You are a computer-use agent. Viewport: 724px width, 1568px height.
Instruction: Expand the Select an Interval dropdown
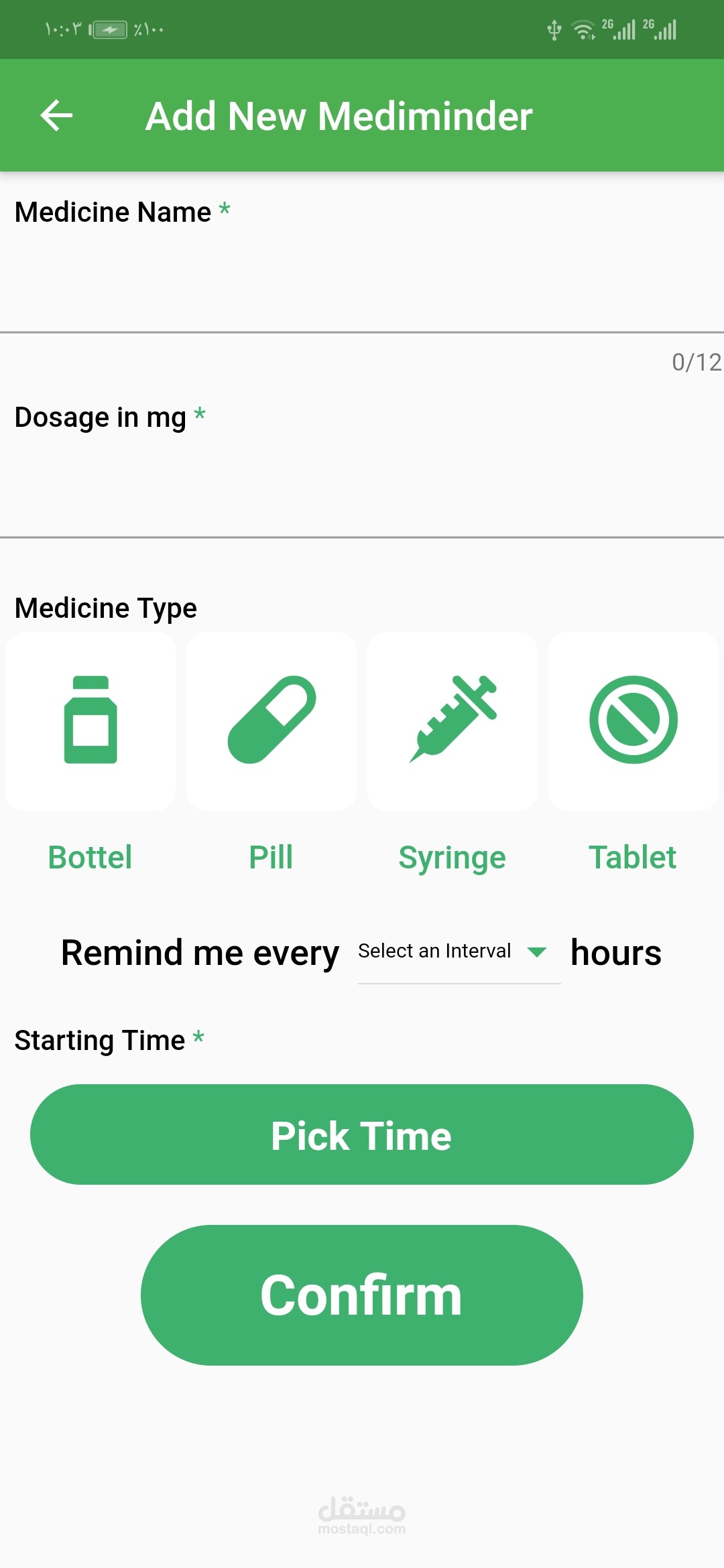pos(459,952)
